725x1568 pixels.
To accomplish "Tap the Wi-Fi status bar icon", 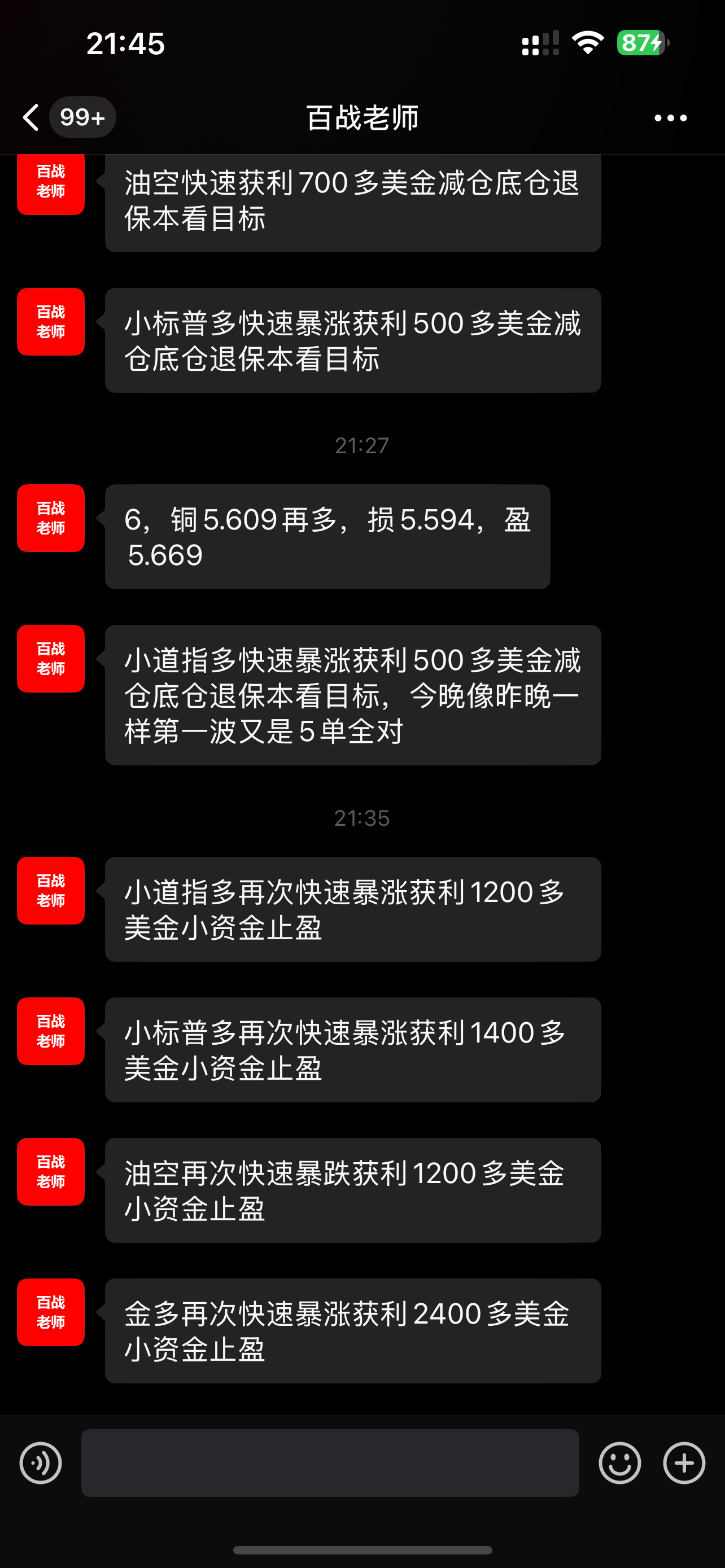I will (587, 41).
